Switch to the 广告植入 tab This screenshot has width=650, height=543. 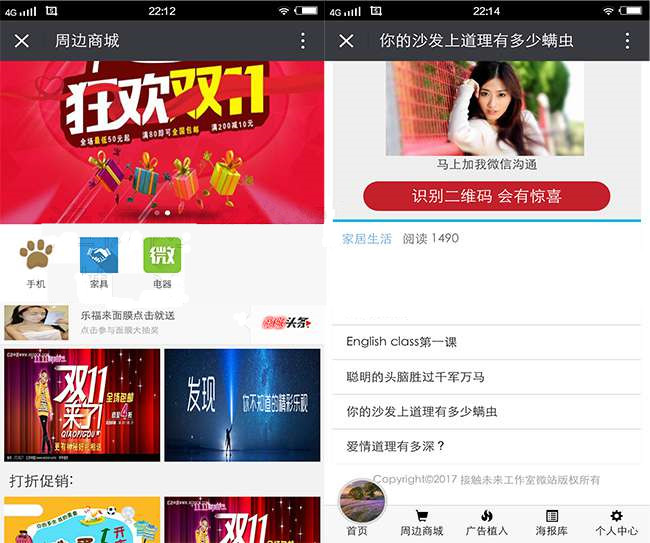point(487,523)
